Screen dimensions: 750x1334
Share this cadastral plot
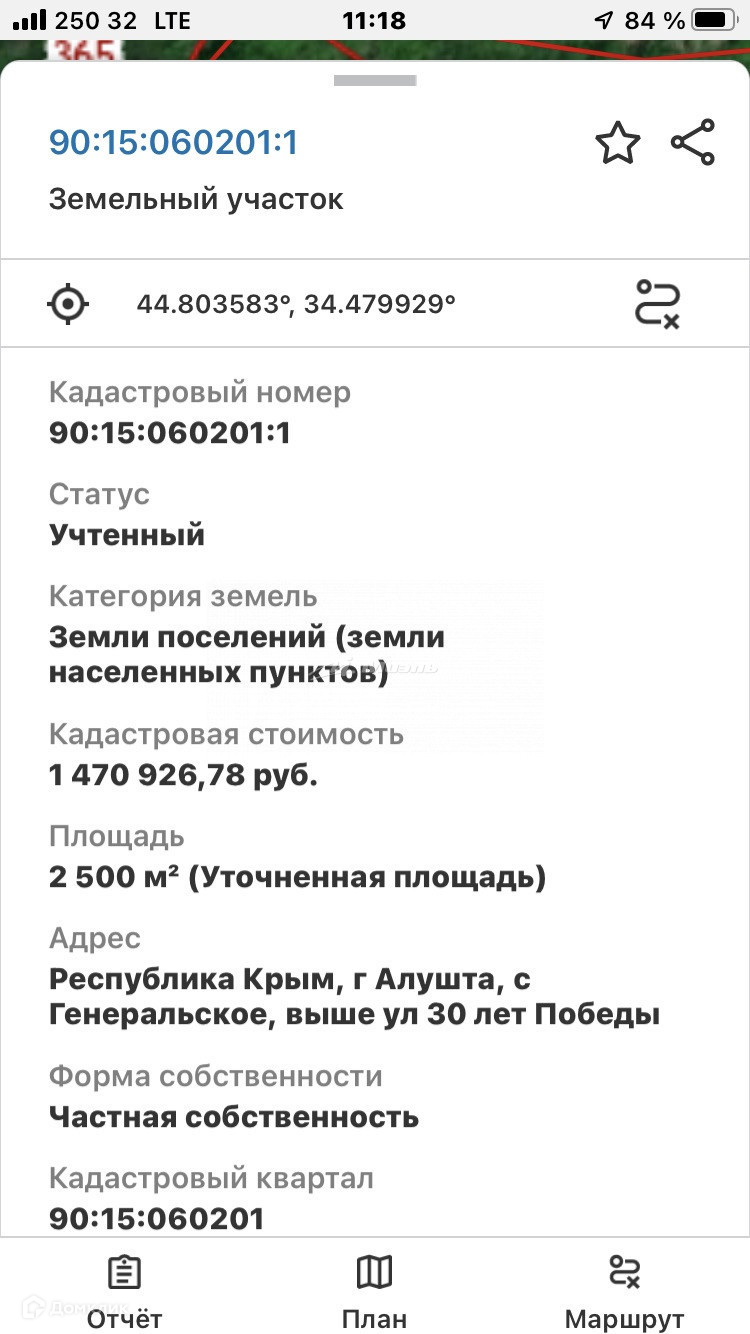click(693, 142)
